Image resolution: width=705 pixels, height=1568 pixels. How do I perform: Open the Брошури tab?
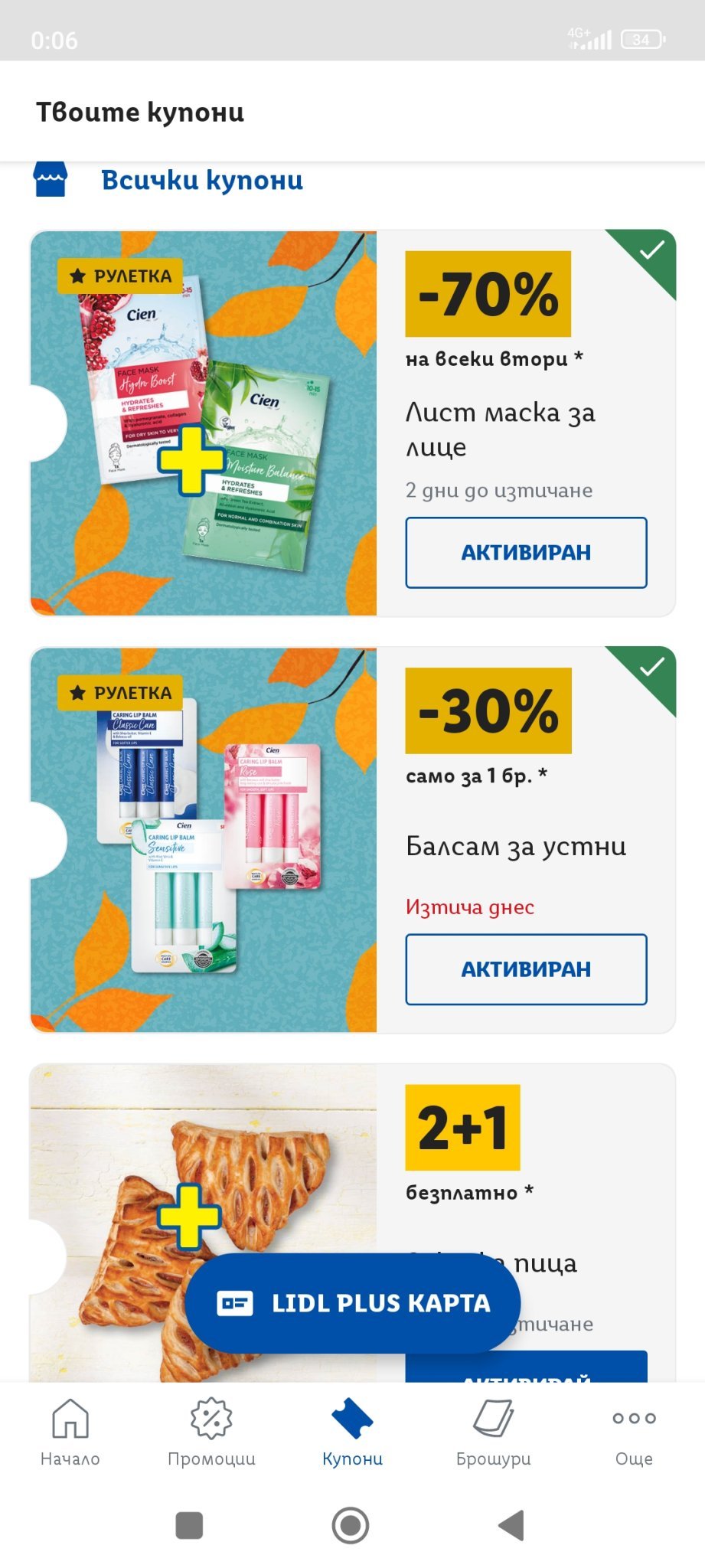(493, 1432)
